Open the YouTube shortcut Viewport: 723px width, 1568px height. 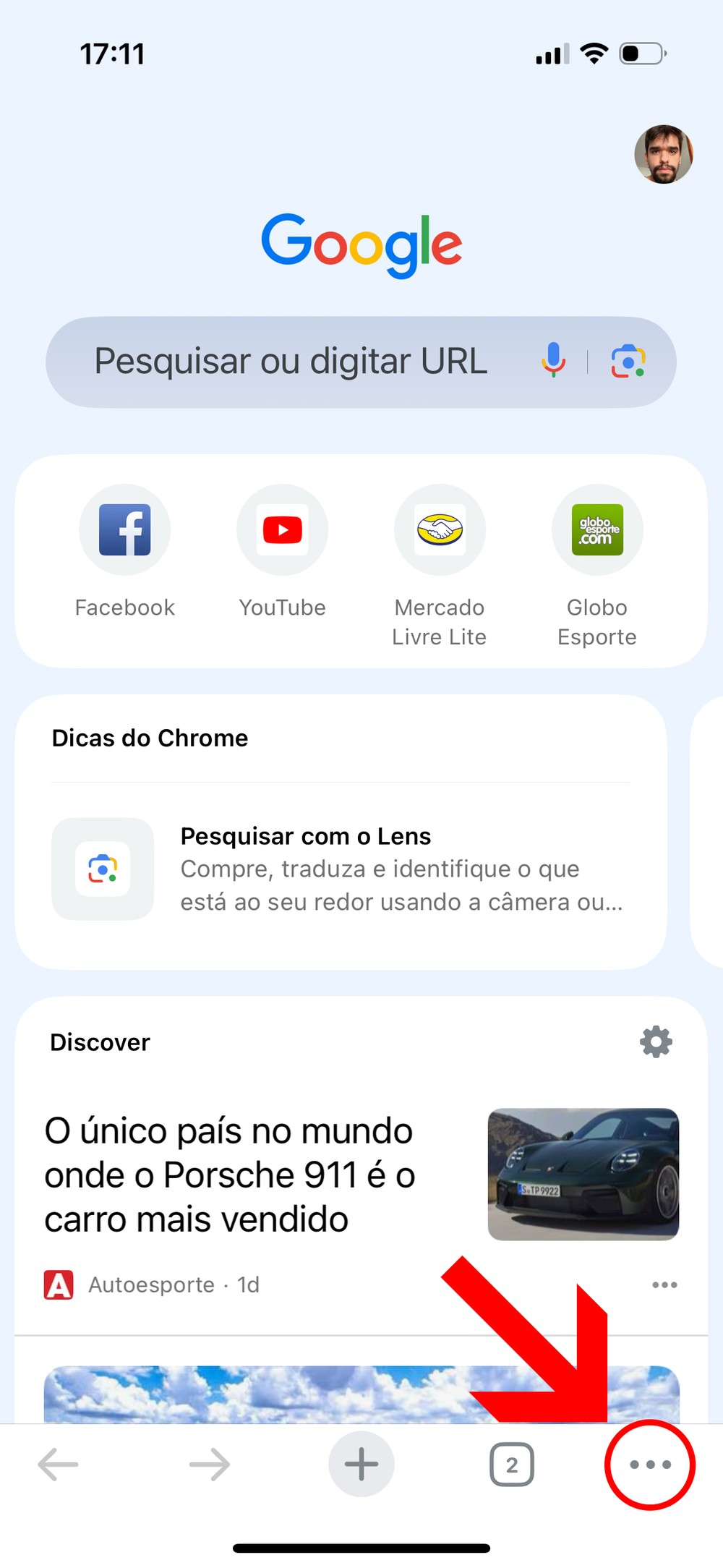pyautogui.click(x=282, y=530)
